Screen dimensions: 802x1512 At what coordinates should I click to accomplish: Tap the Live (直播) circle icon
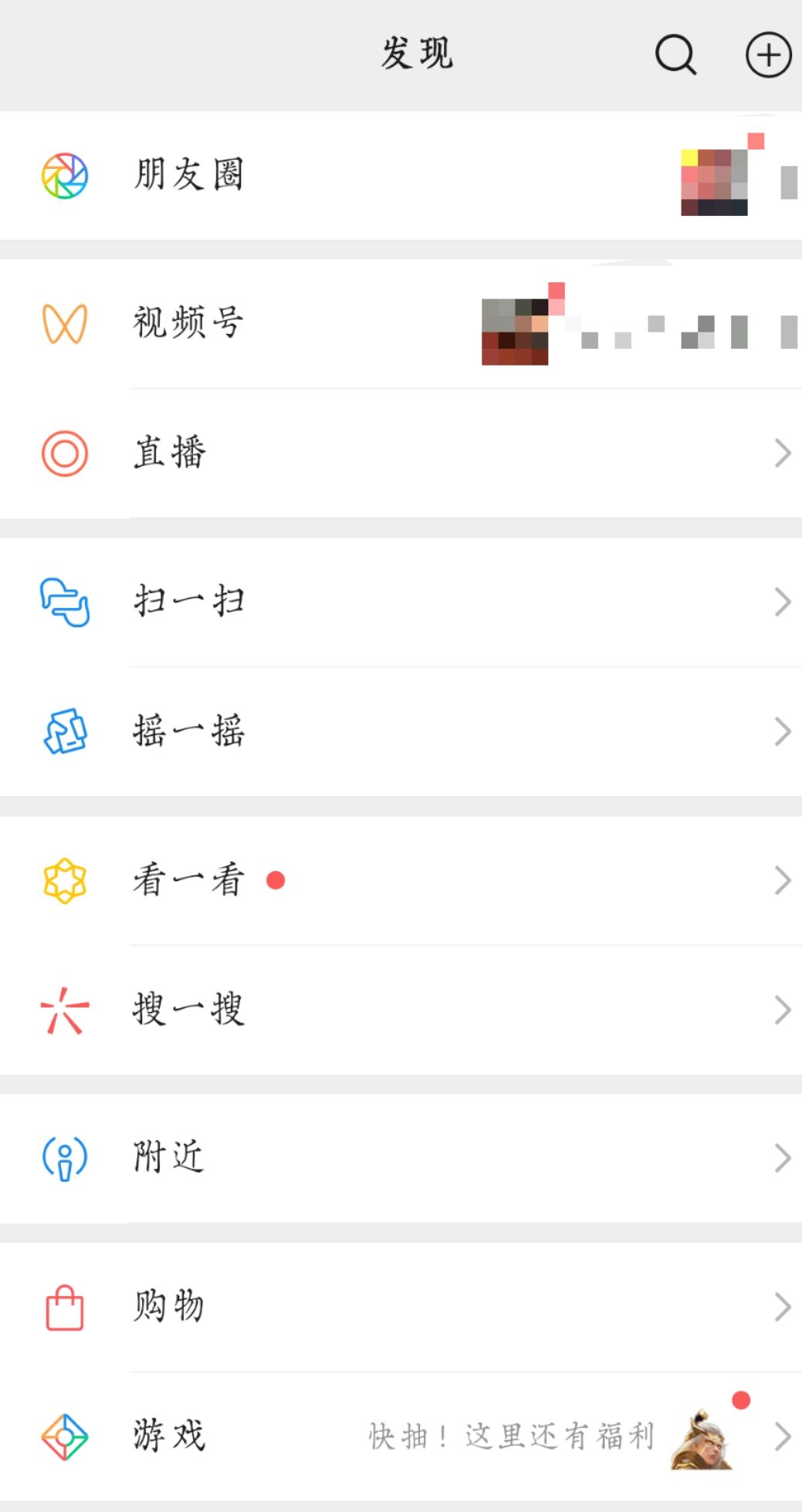click(66, 454)
